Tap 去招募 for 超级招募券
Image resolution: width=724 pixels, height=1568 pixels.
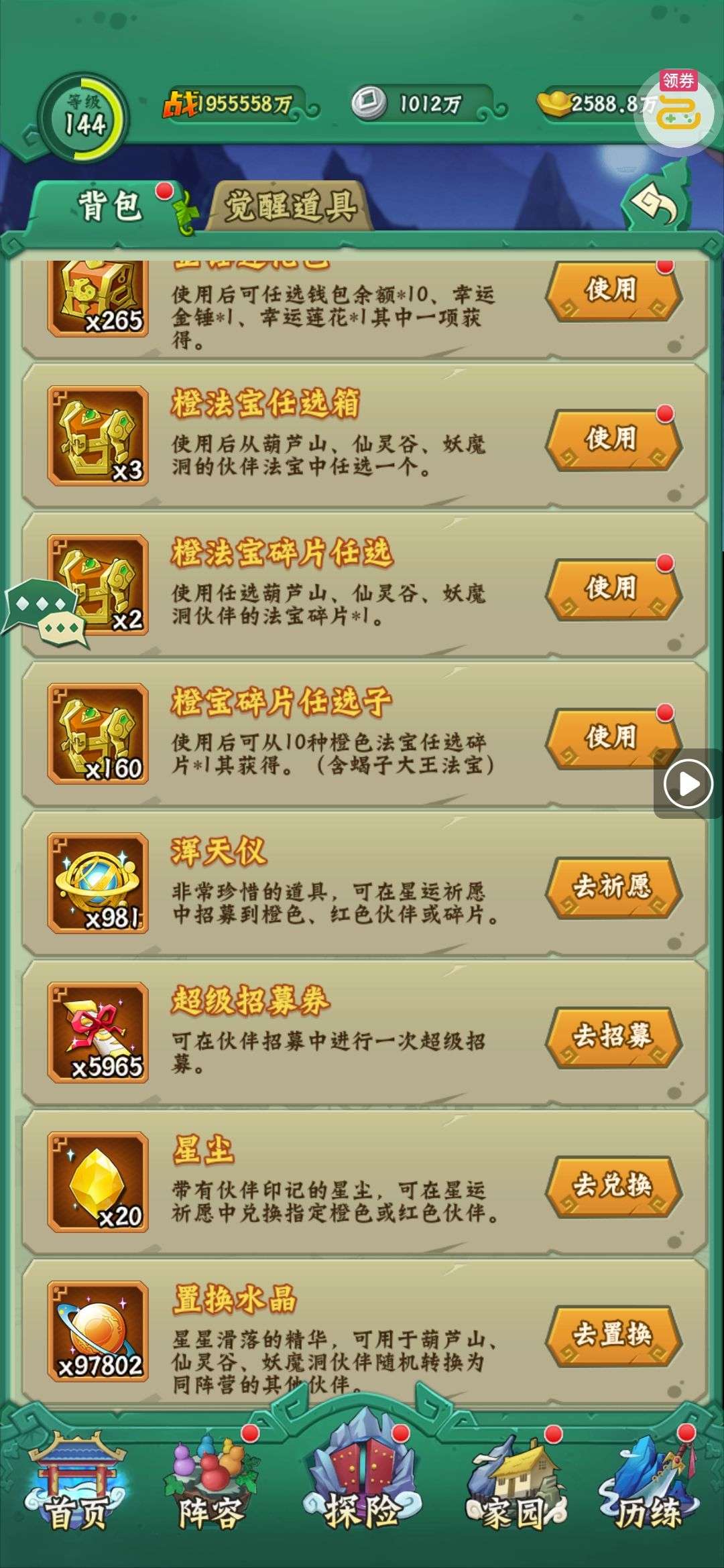[x=613, y=1036]
